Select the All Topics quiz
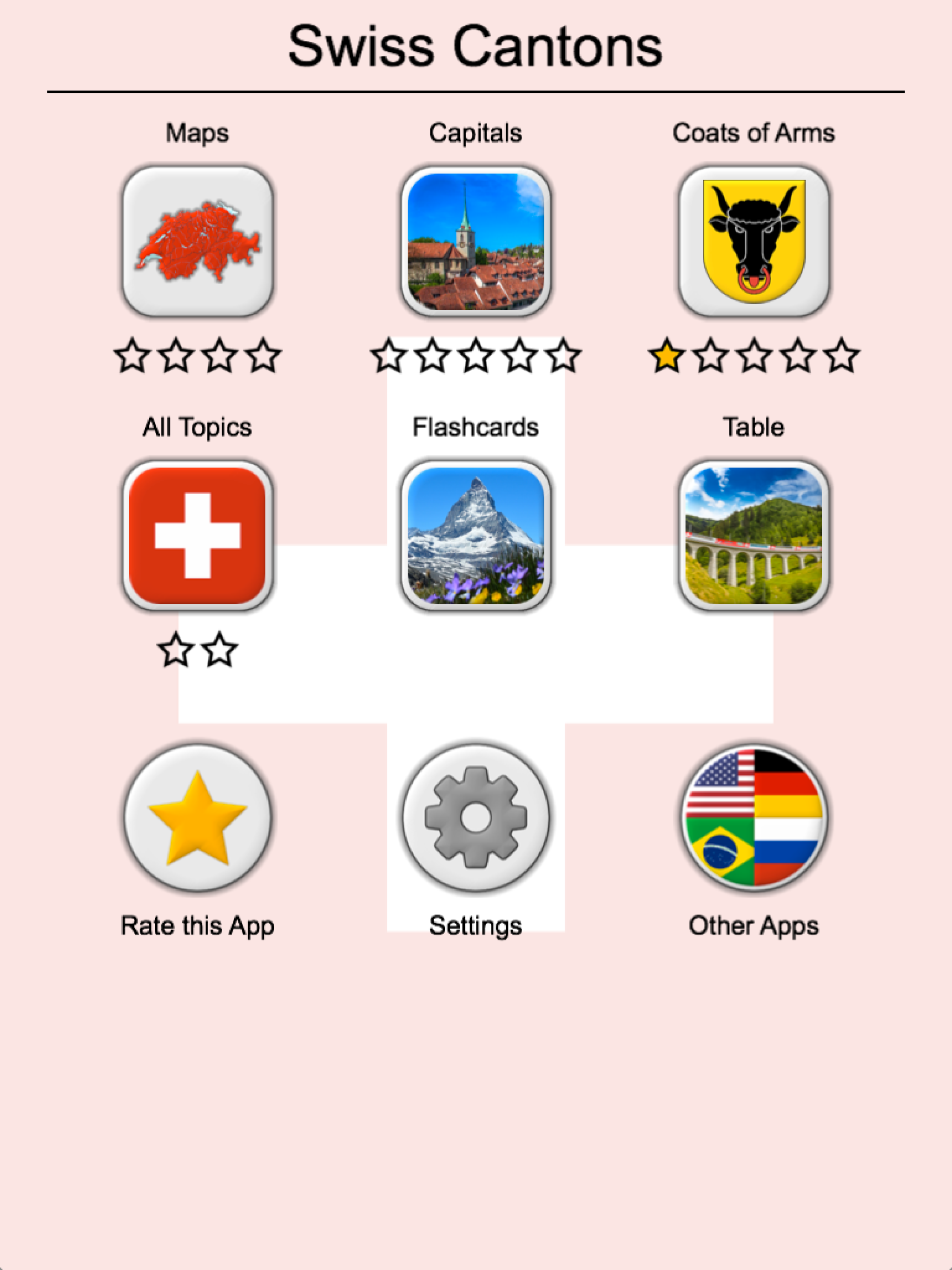The width and height of the screenshot is (952, 1270). pyautogui.click(x=198, y=535)
